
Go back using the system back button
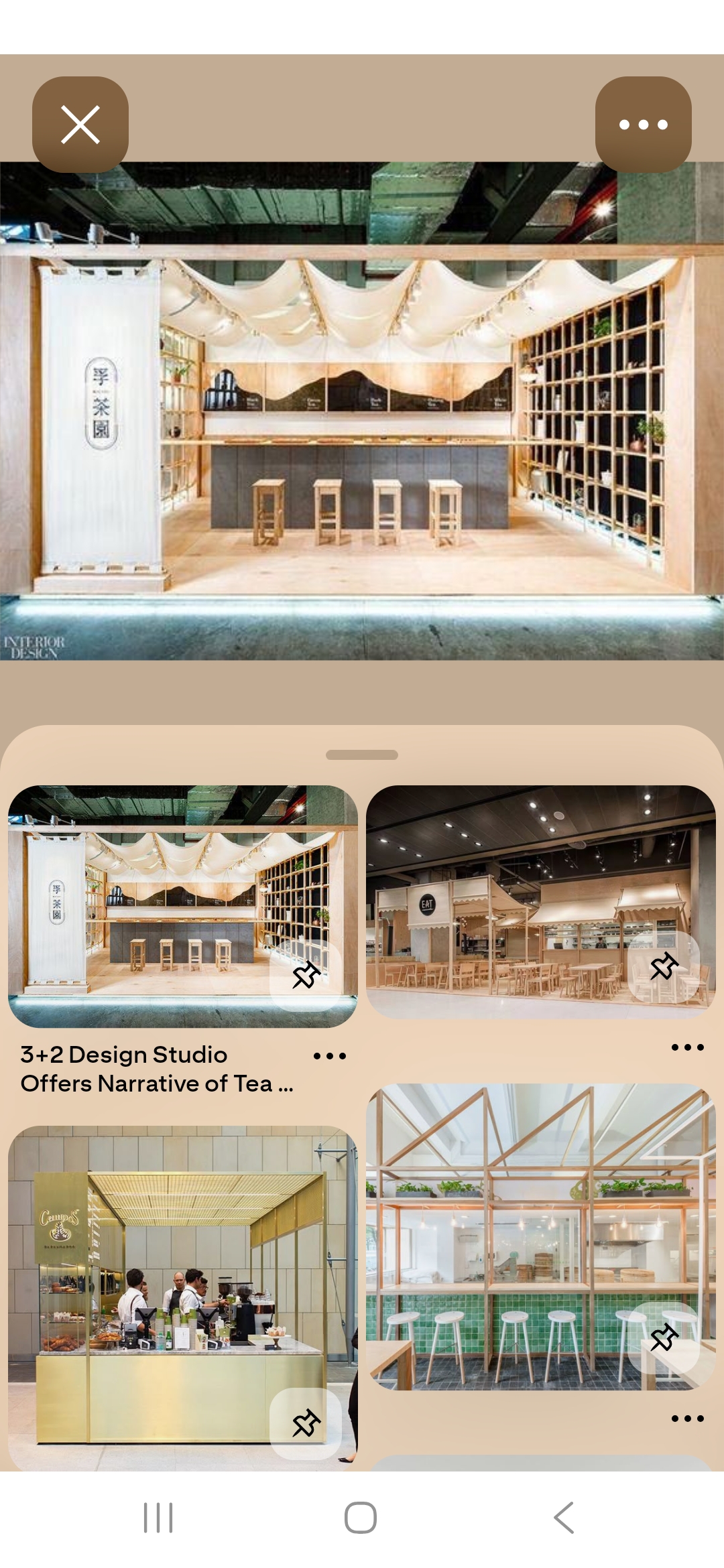click(564, 1517)
